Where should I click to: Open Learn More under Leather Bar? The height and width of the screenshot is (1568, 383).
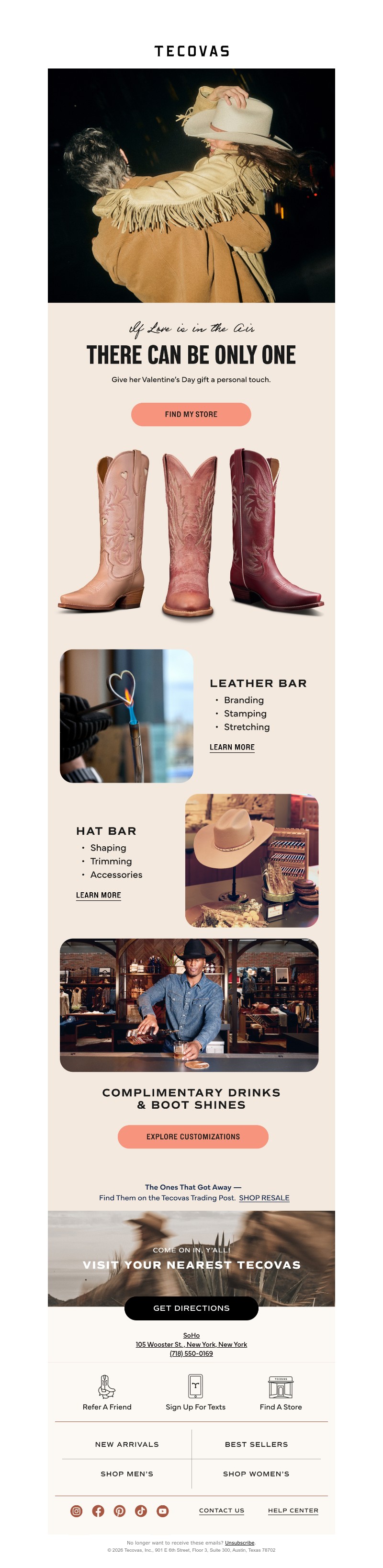[231, 747]
